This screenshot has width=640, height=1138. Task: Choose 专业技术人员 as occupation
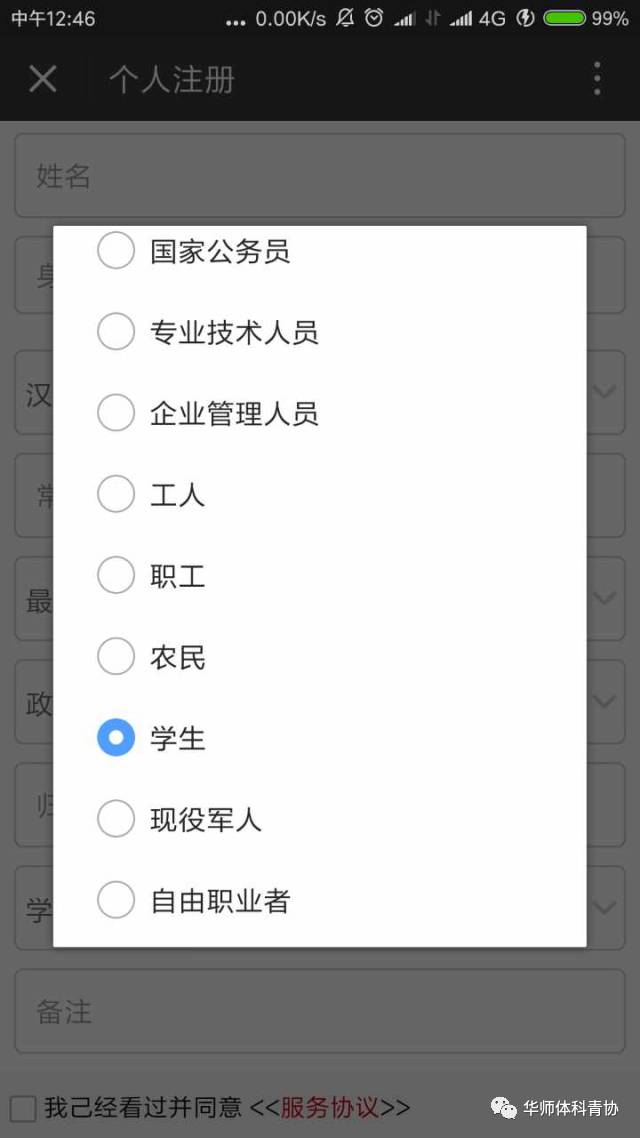click(x=319, y=332)
